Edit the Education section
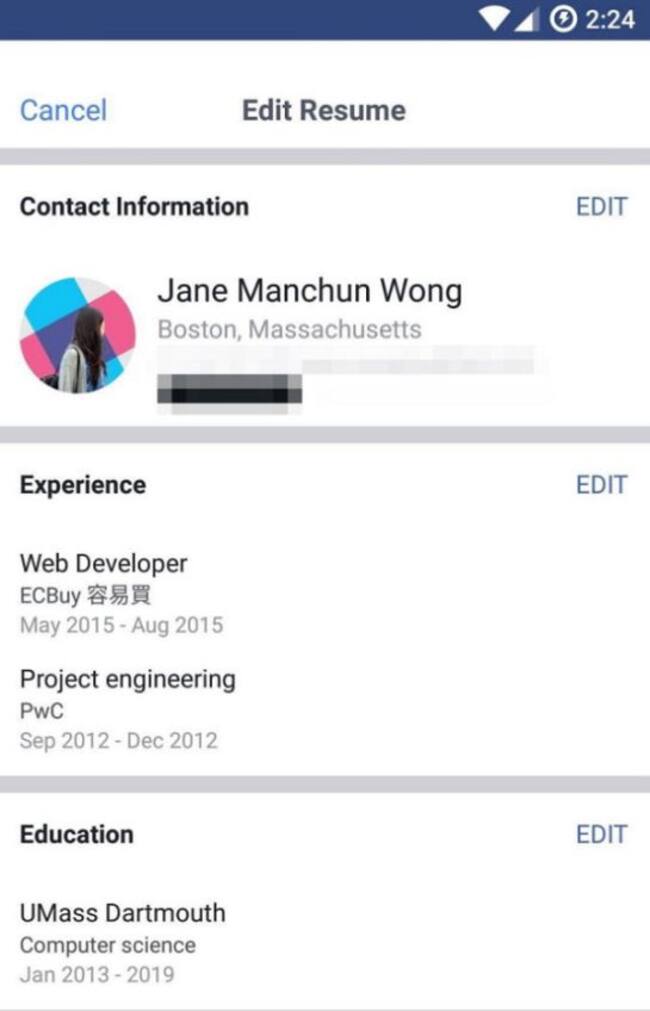This screenshot has height=1011, width=650. [x=601, y=834]
